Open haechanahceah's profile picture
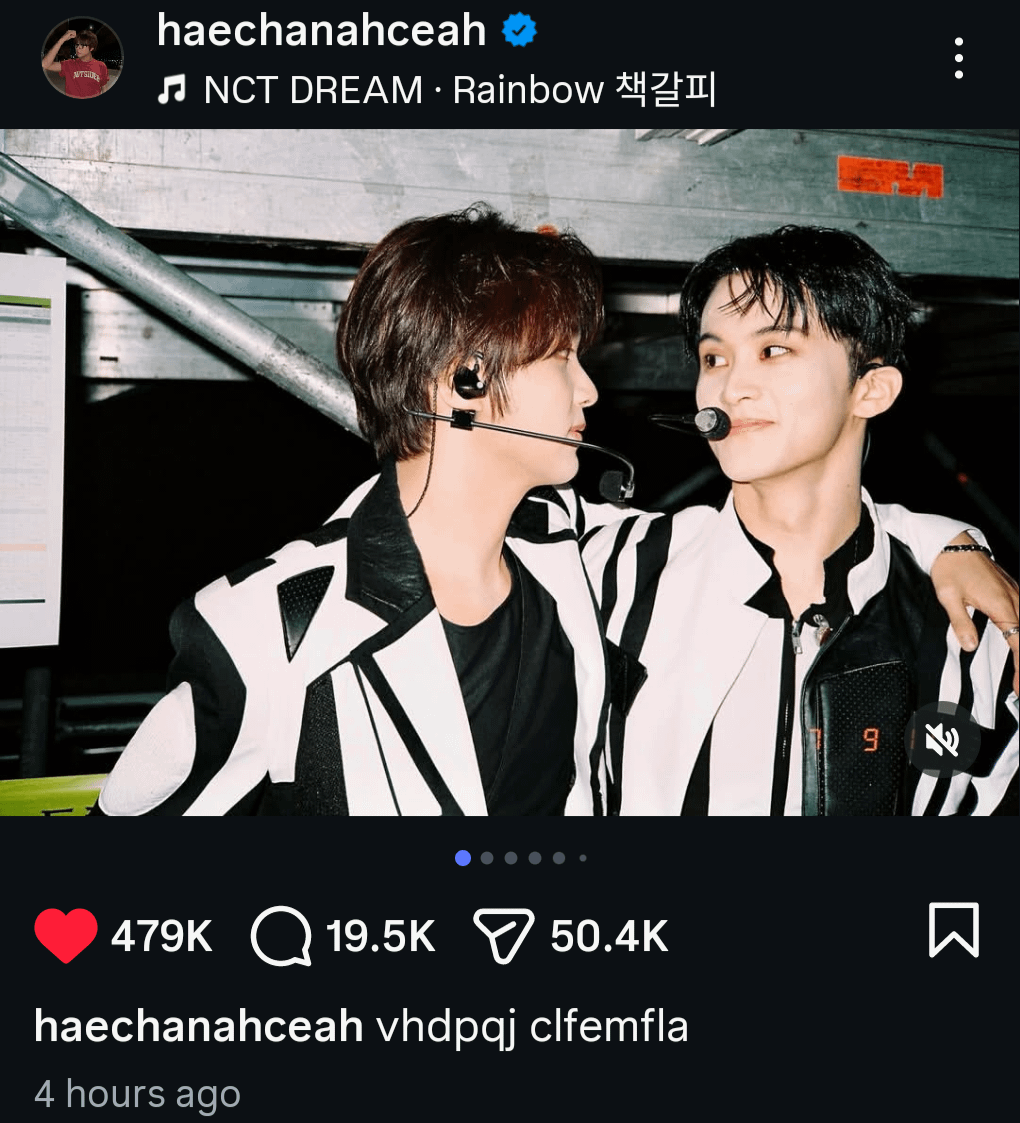Screen dimensions: 1020x1123 [82, 58]
